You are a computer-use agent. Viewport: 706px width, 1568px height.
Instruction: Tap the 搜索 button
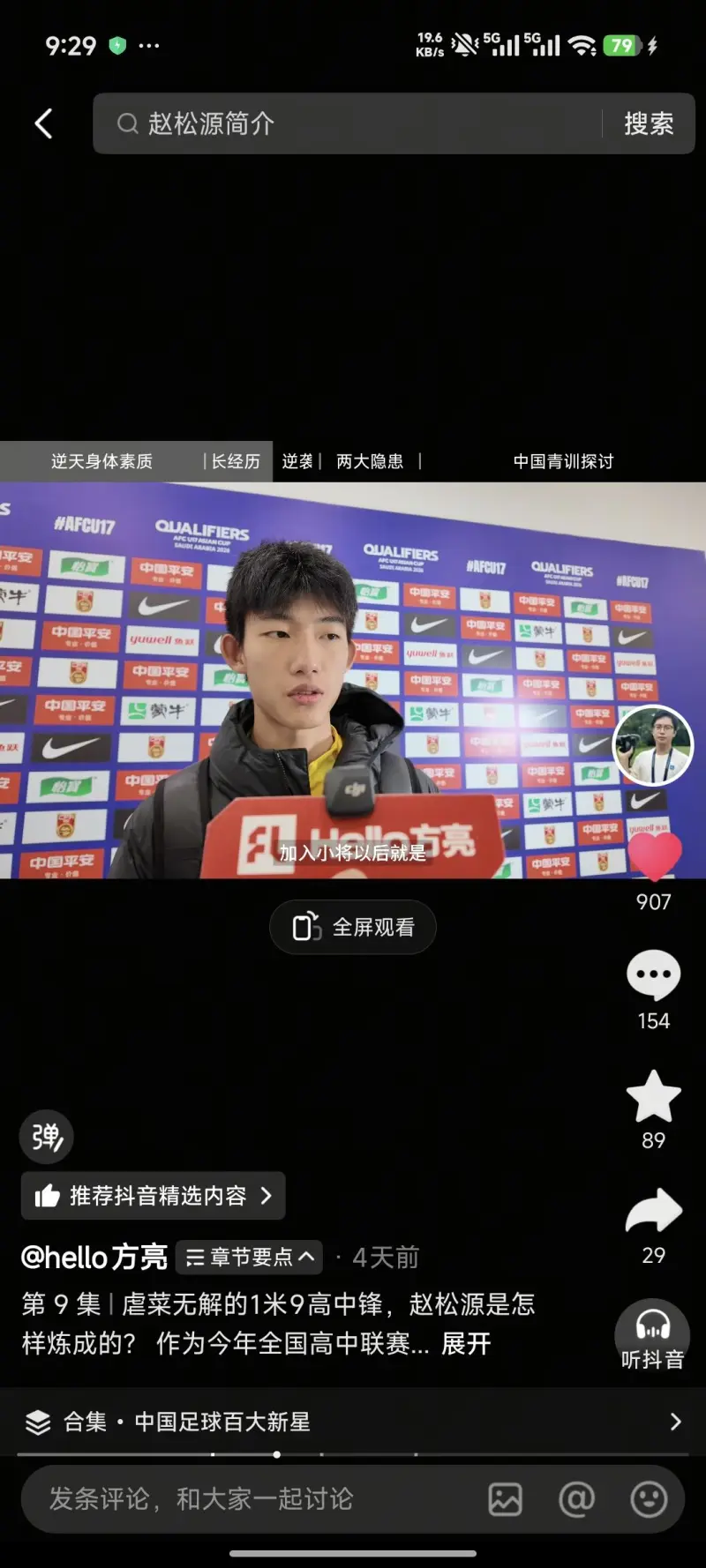click(x=649, y=123)
